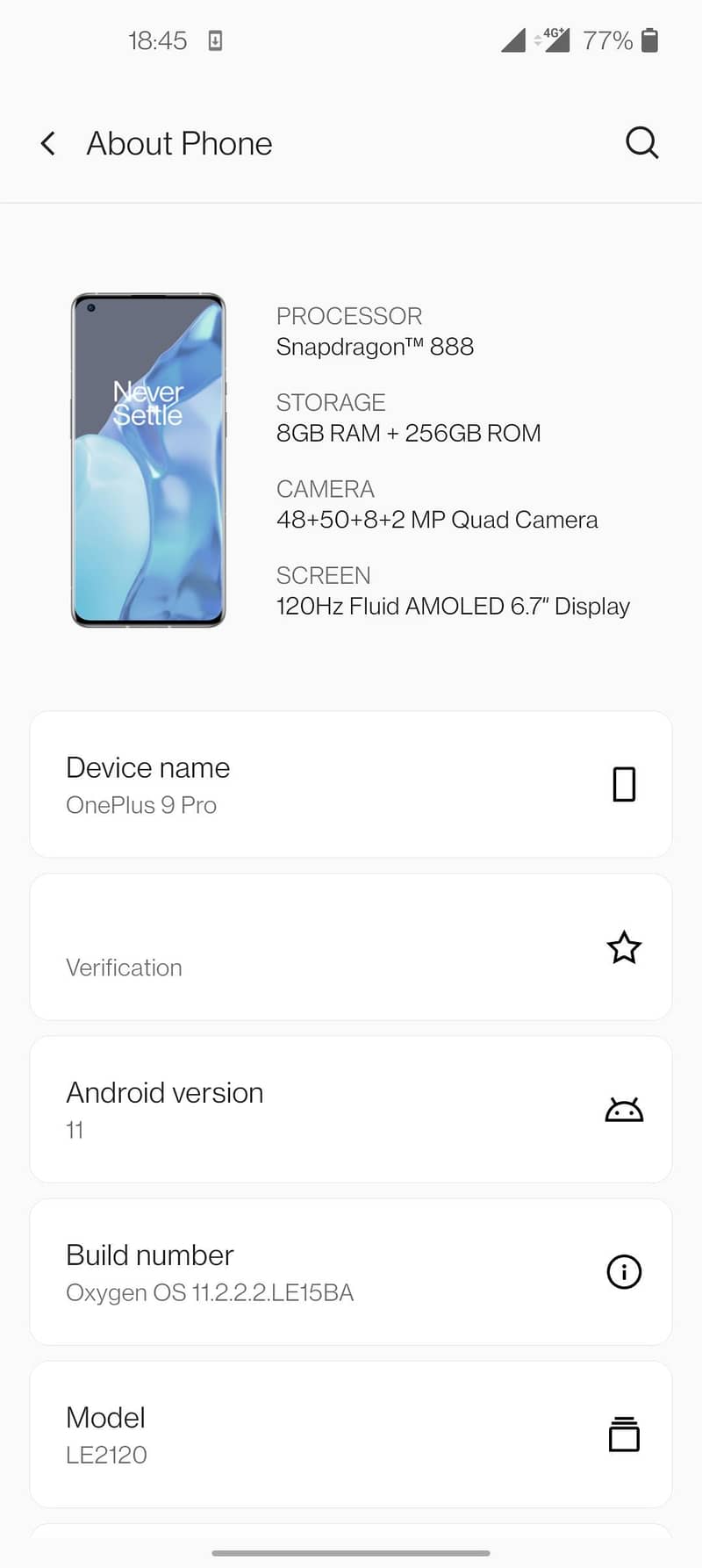Tap the phone icon beside Device name
This screenshot has height=1568, width=702.
pyautogui.click(x=624, y=784)
